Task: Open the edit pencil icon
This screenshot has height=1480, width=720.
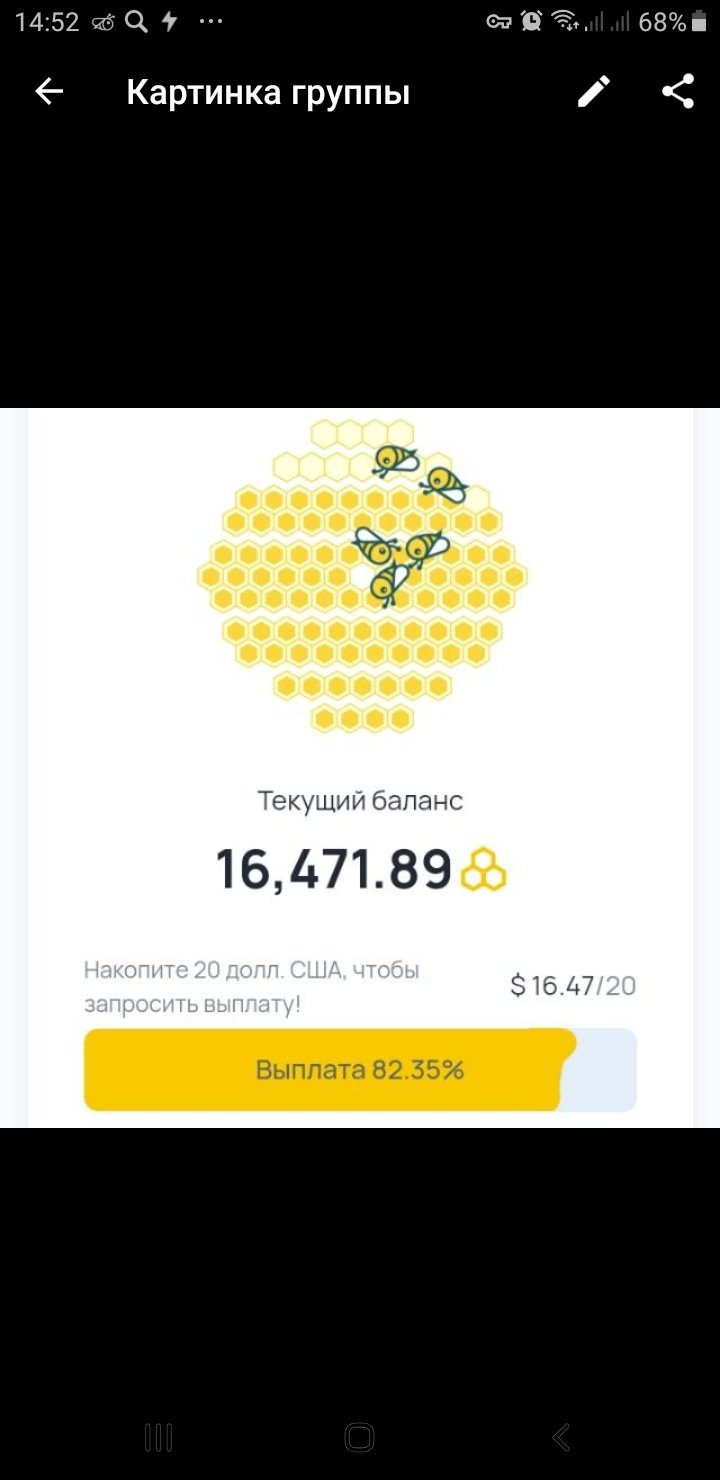Action: coord(593,91)
